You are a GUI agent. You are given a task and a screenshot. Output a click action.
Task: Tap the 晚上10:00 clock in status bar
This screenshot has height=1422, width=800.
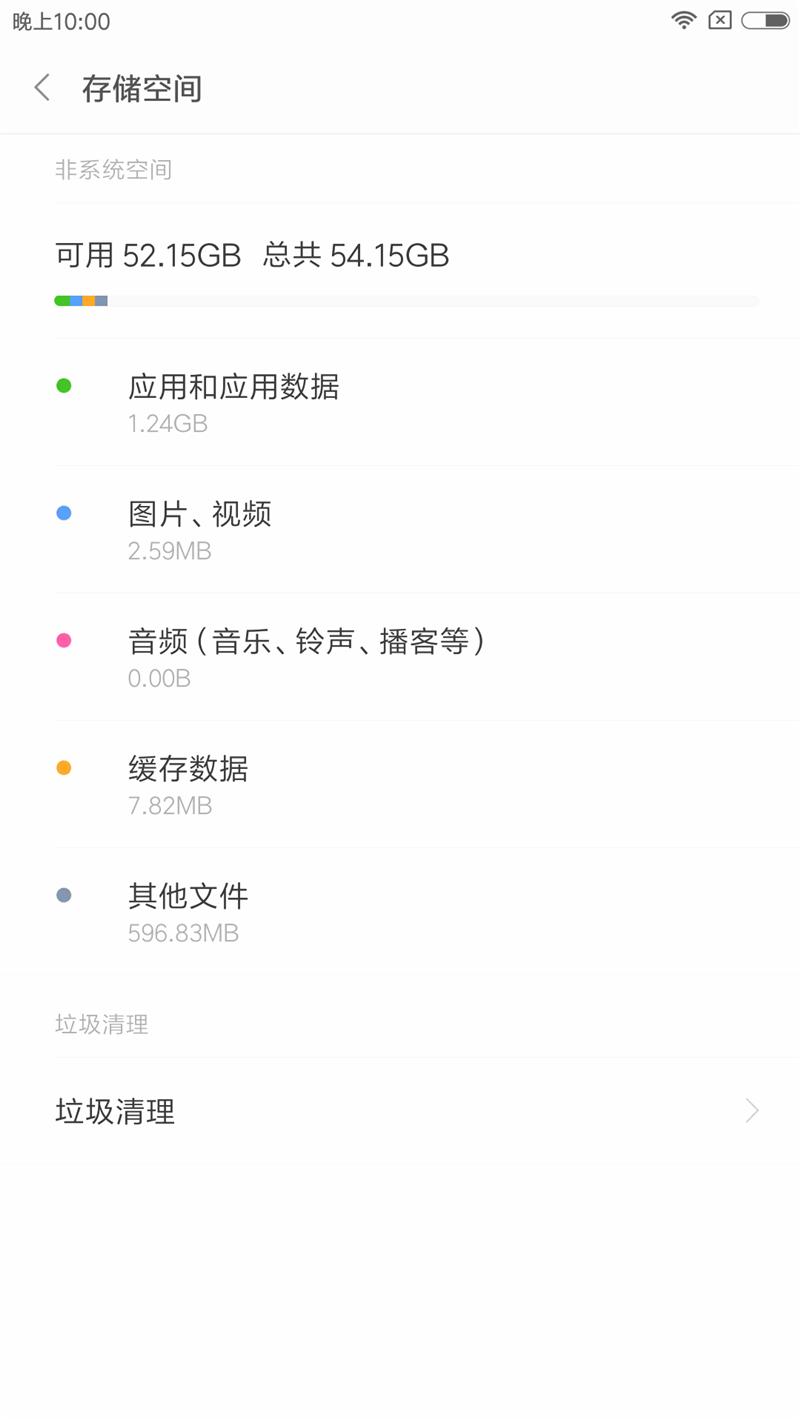coord(60,19)
